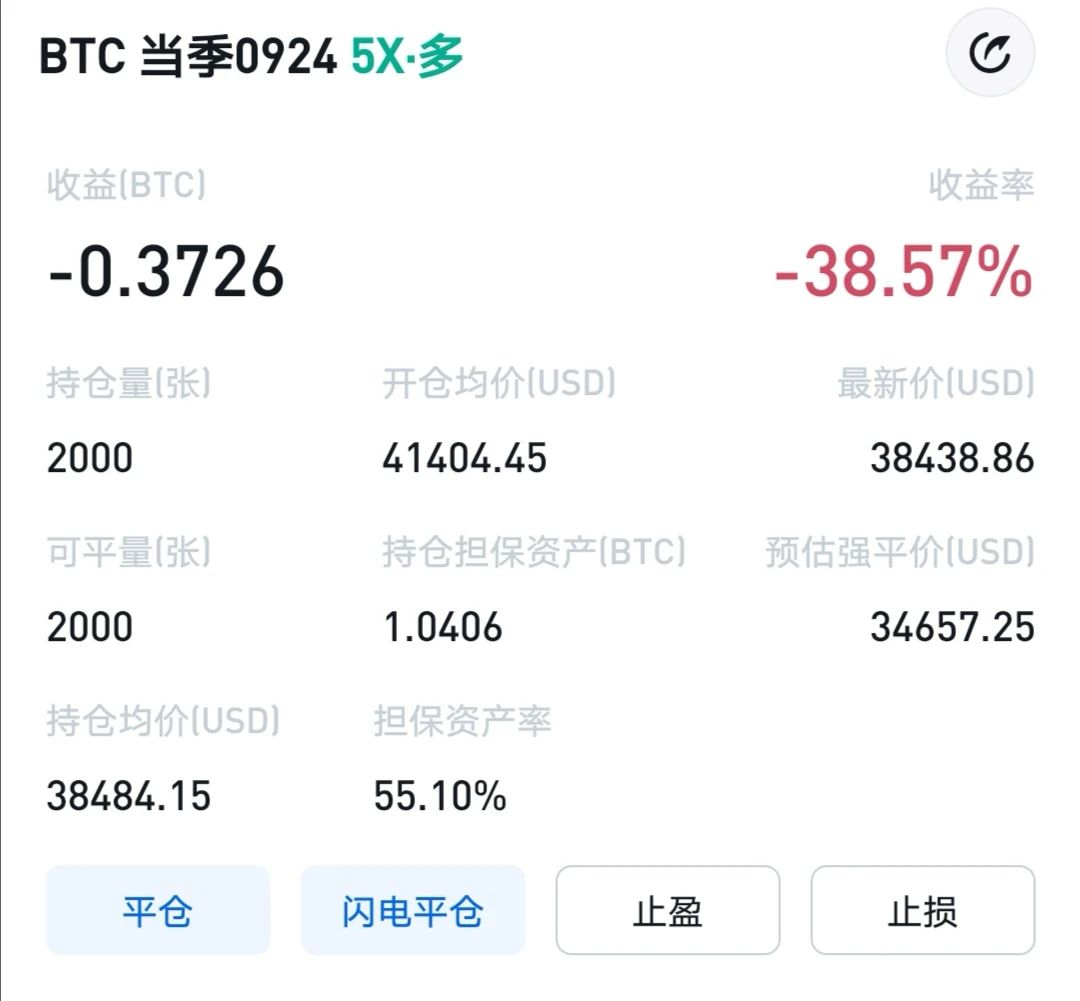The height and width of the screenshot is (1001, 1080).
Task: Set stop-loss with 止损
Action: pyautogui.click(x=923, y=910)
